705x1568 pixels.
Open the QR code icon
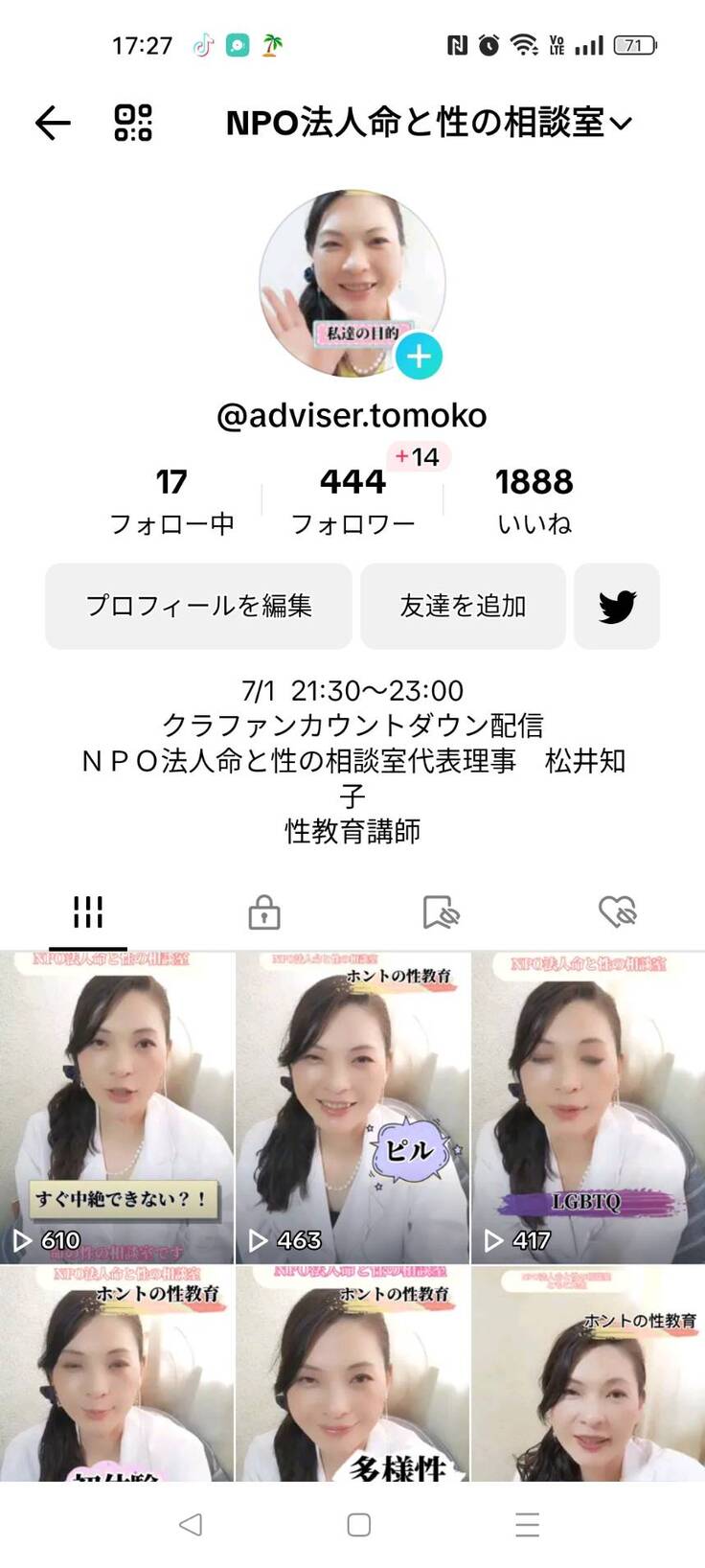coord(133,123)
